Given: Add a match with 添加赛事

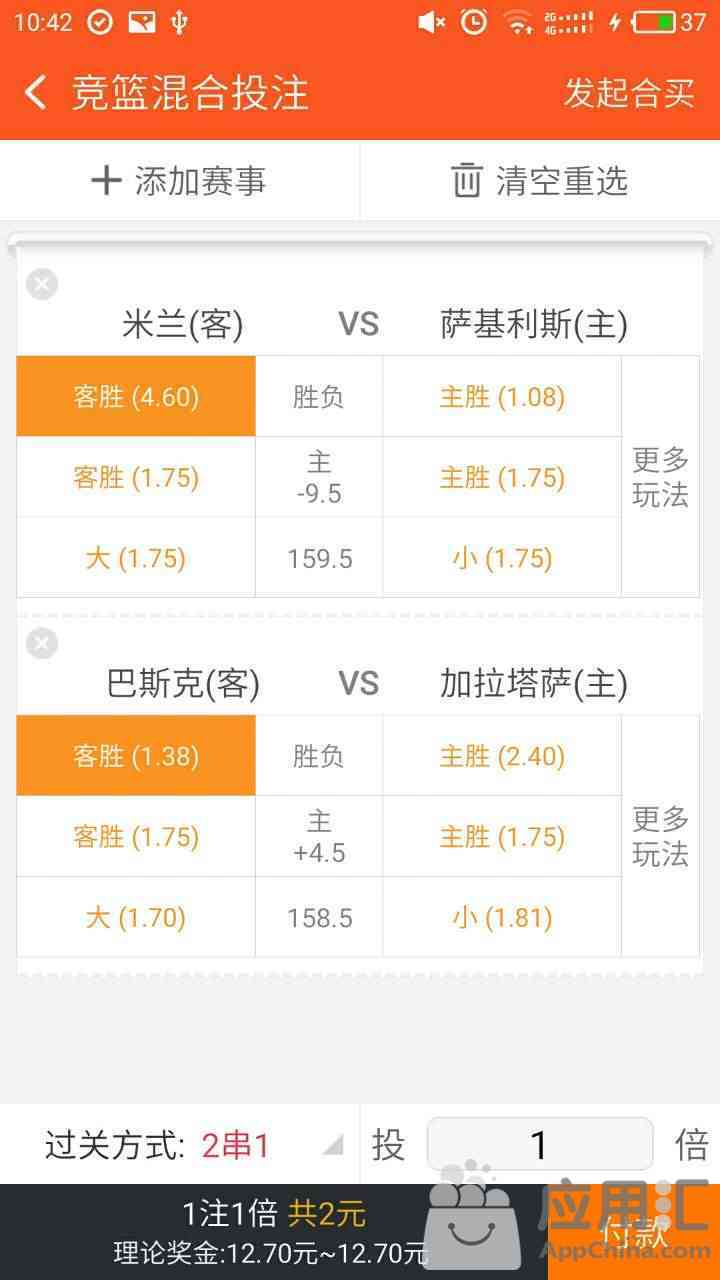Looking at the screenshot, I should click(x=180, y=181).
